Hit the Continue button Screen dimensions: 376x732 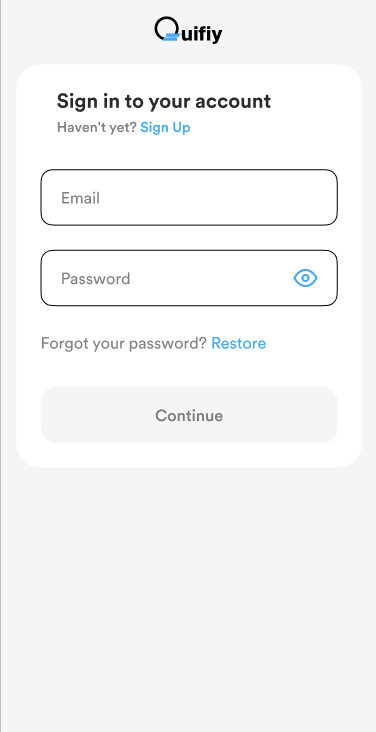(x=189, y=415)
